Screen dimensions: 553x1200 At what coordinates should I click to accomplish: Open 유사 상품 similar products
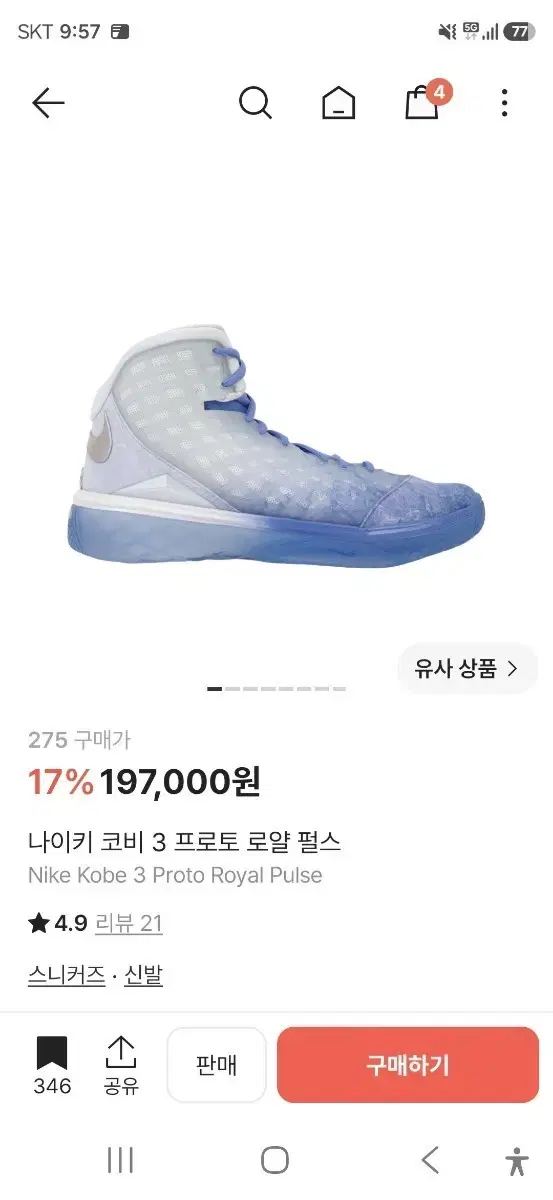[x=467, y=669]
